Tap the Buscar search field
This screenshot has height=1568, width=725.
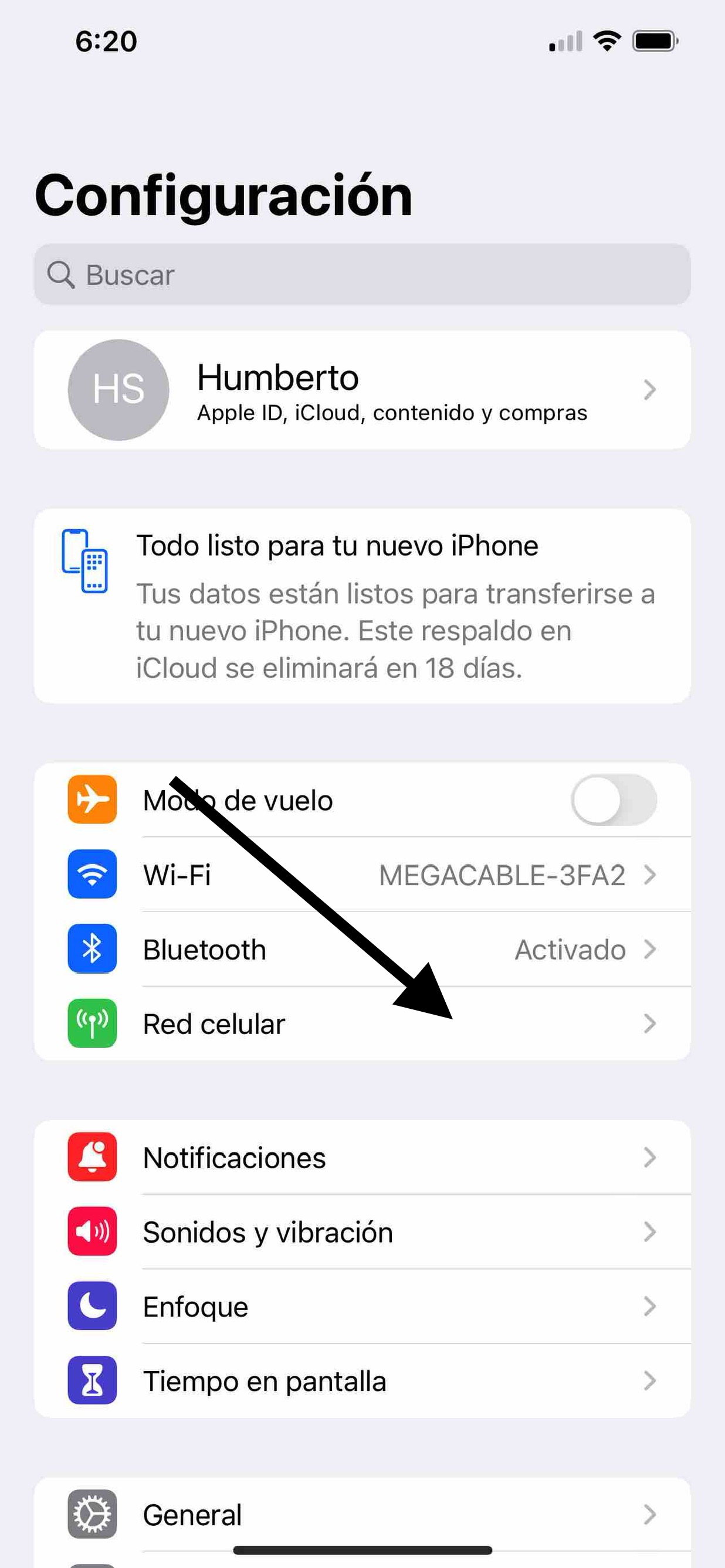(x=362, y=274)
